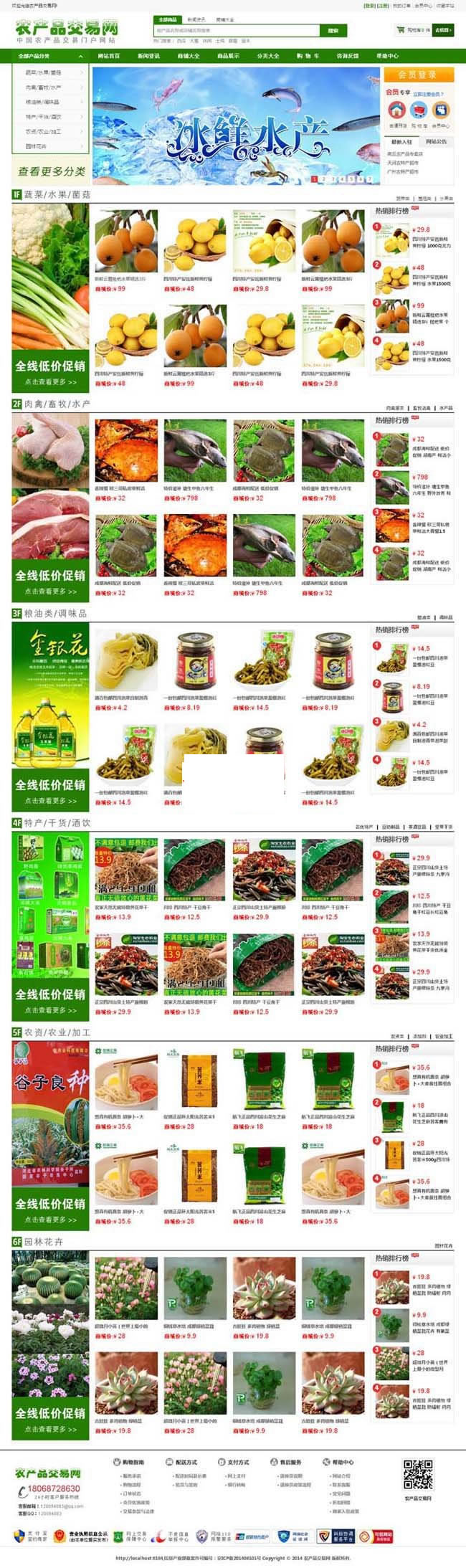466x1568 pixels.
Task: Open the 帮助中心 navigation item
Action: pos(387,55)
